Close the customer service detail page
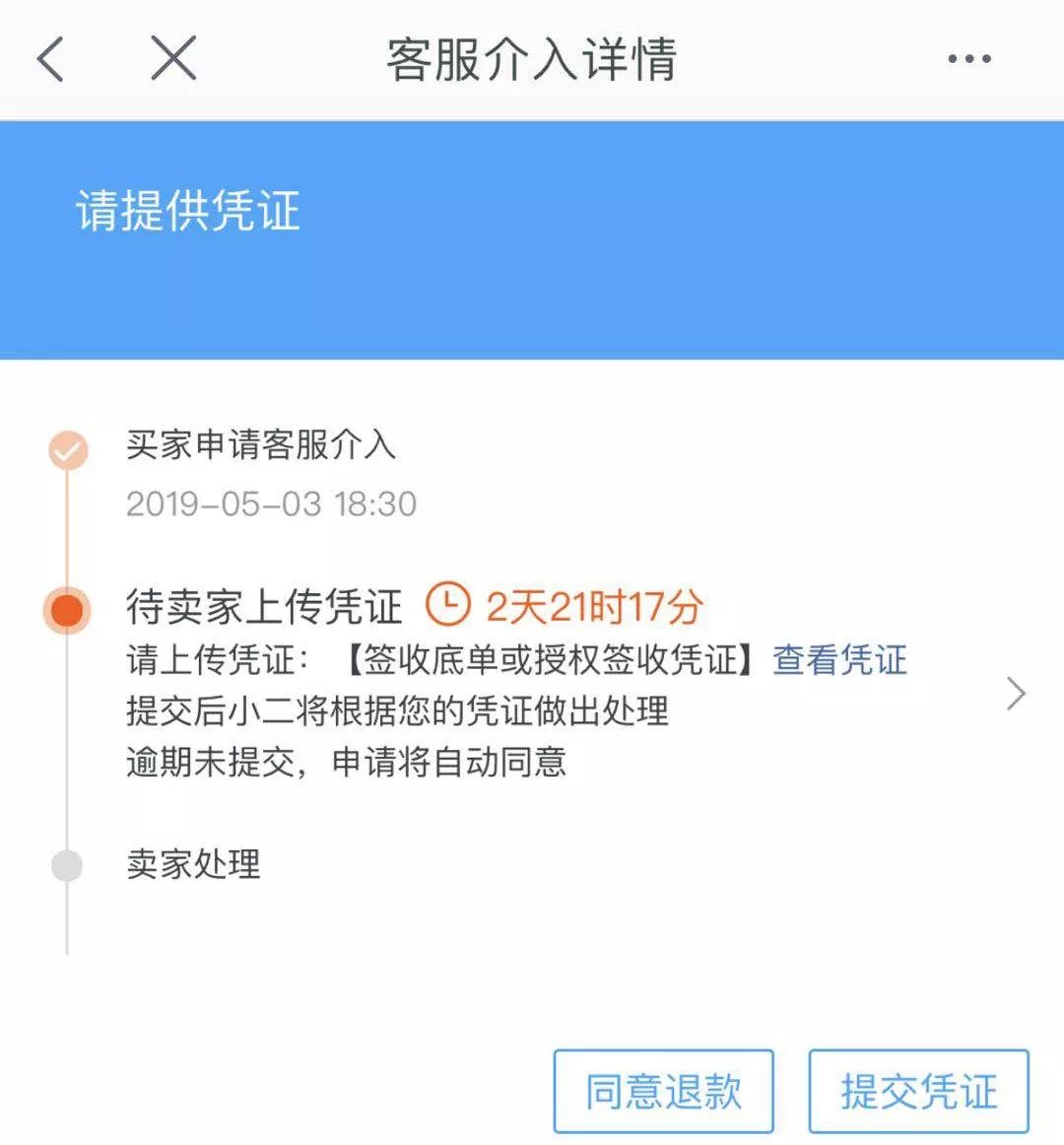Screen dimensions: 1064x1145 click(x=173, y=58)
